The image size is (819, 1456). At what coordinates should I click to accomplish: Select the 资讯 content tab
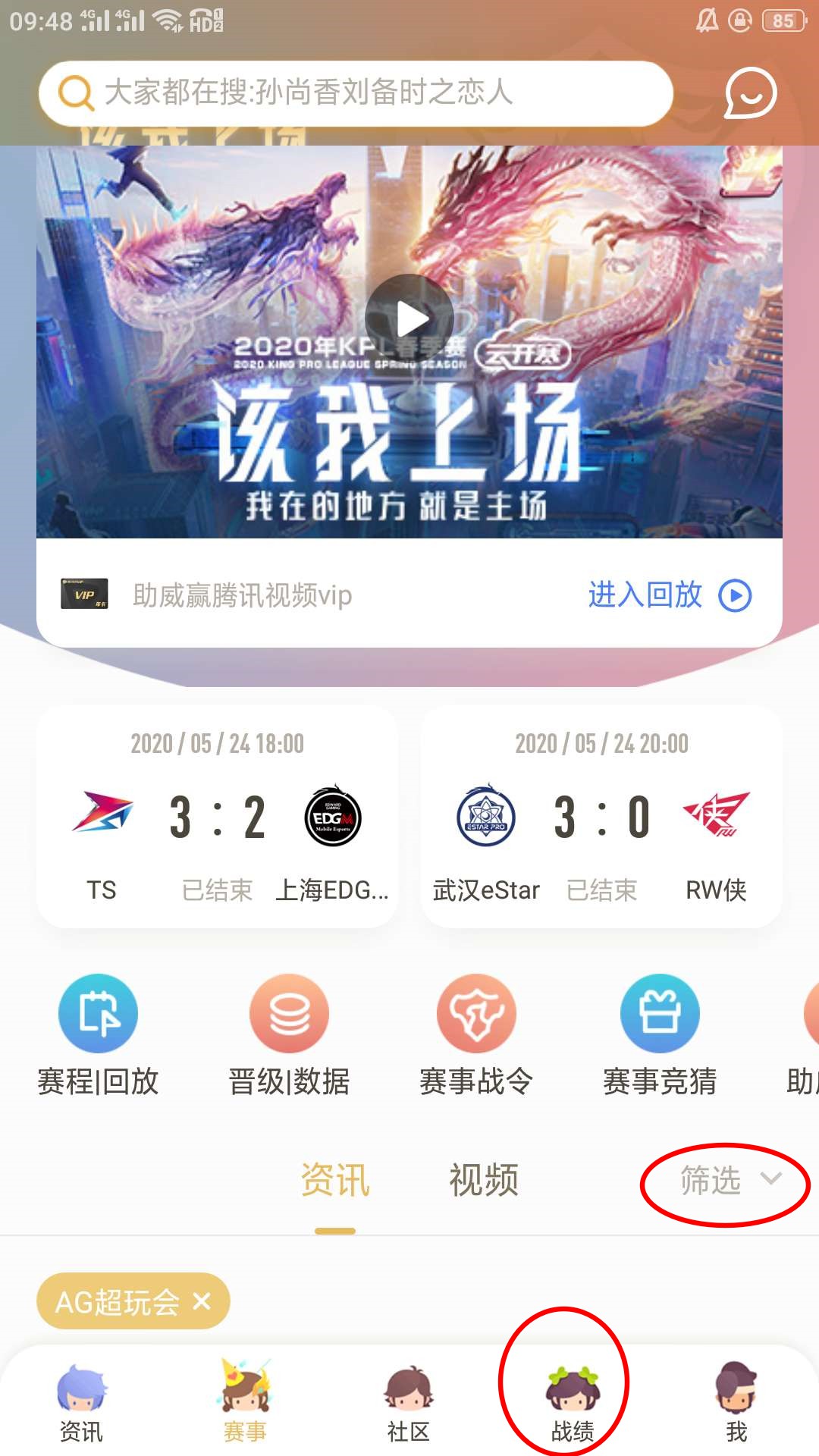(x=335, y=1180)
